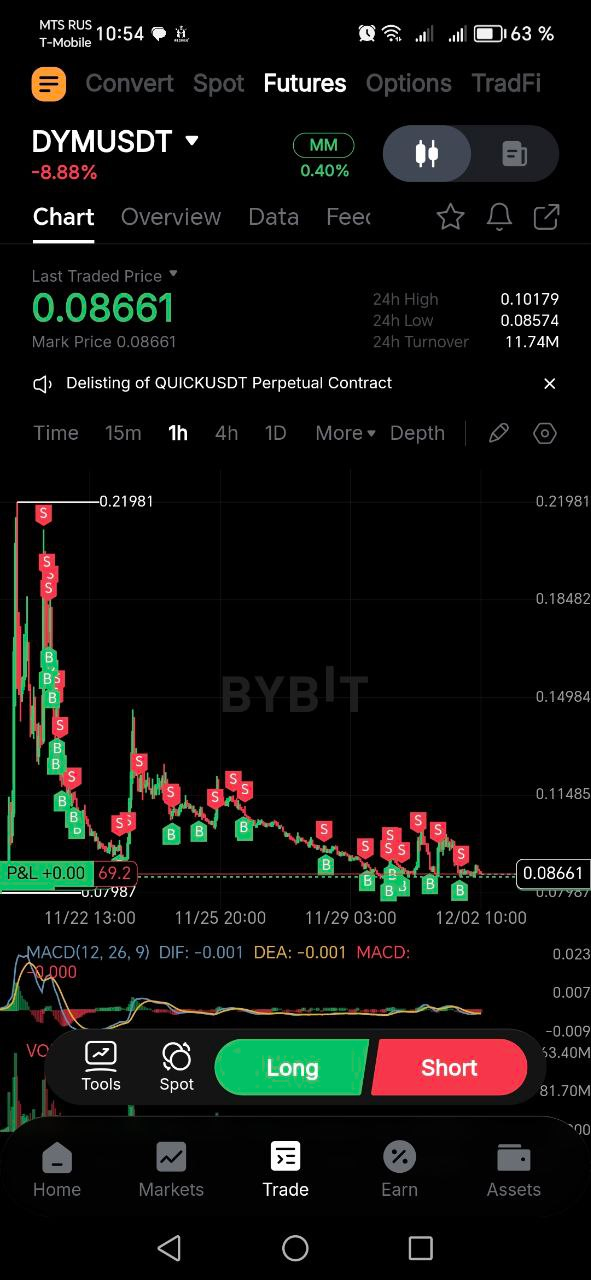
Task: Tap the green Long button
Action: click(x=292, y=1068)
